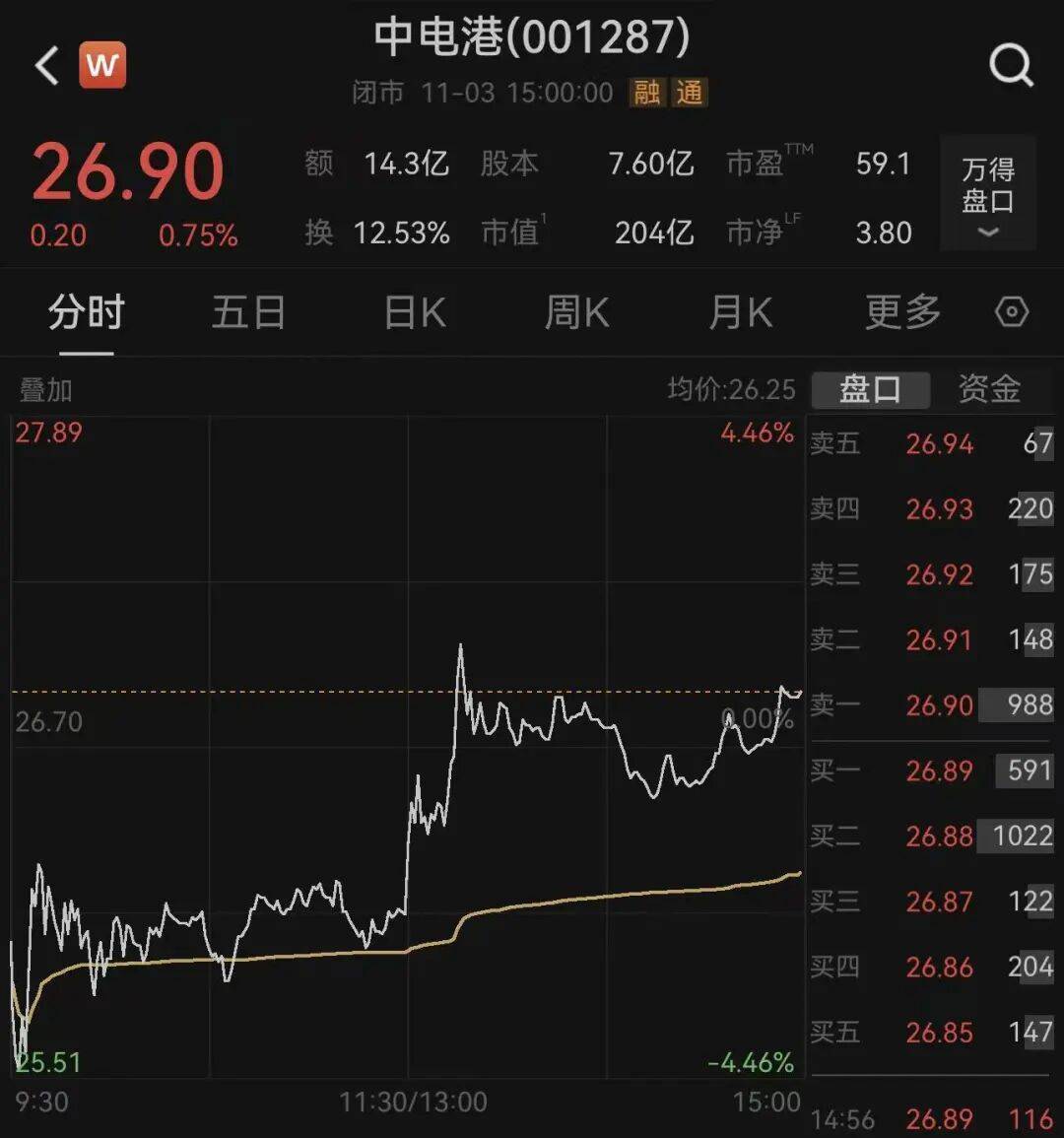Screen dimensions: 1064x1138
Task: Select the 分时 intraday tab
Action: click(85, 312)
